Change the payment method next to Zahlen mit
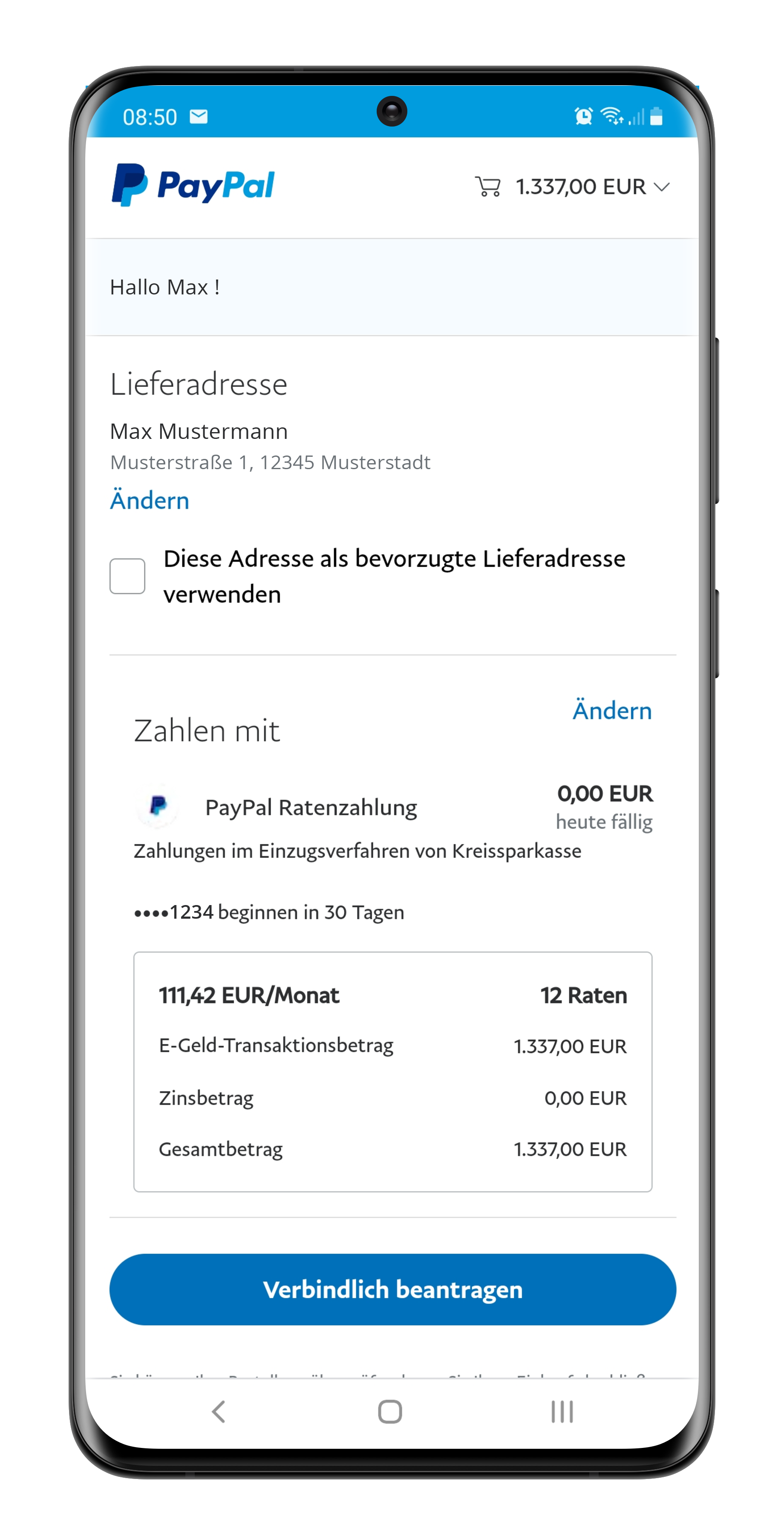784x1534 pixels. pyautogui.click(x=612, y=710)
